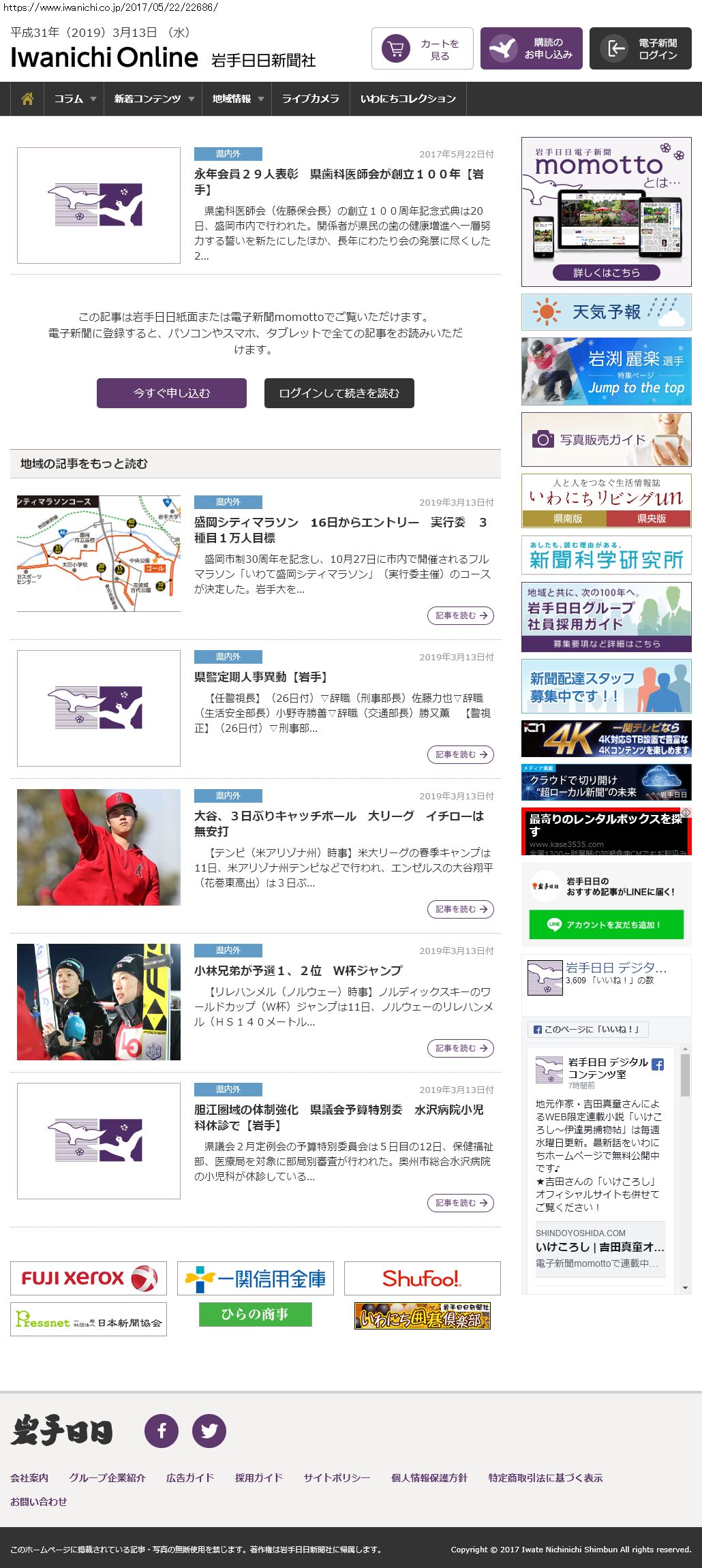This screenshot has height=1568, width=702.
Task: Open 写真販売ガイド banner
Action: tap(606, 440)
